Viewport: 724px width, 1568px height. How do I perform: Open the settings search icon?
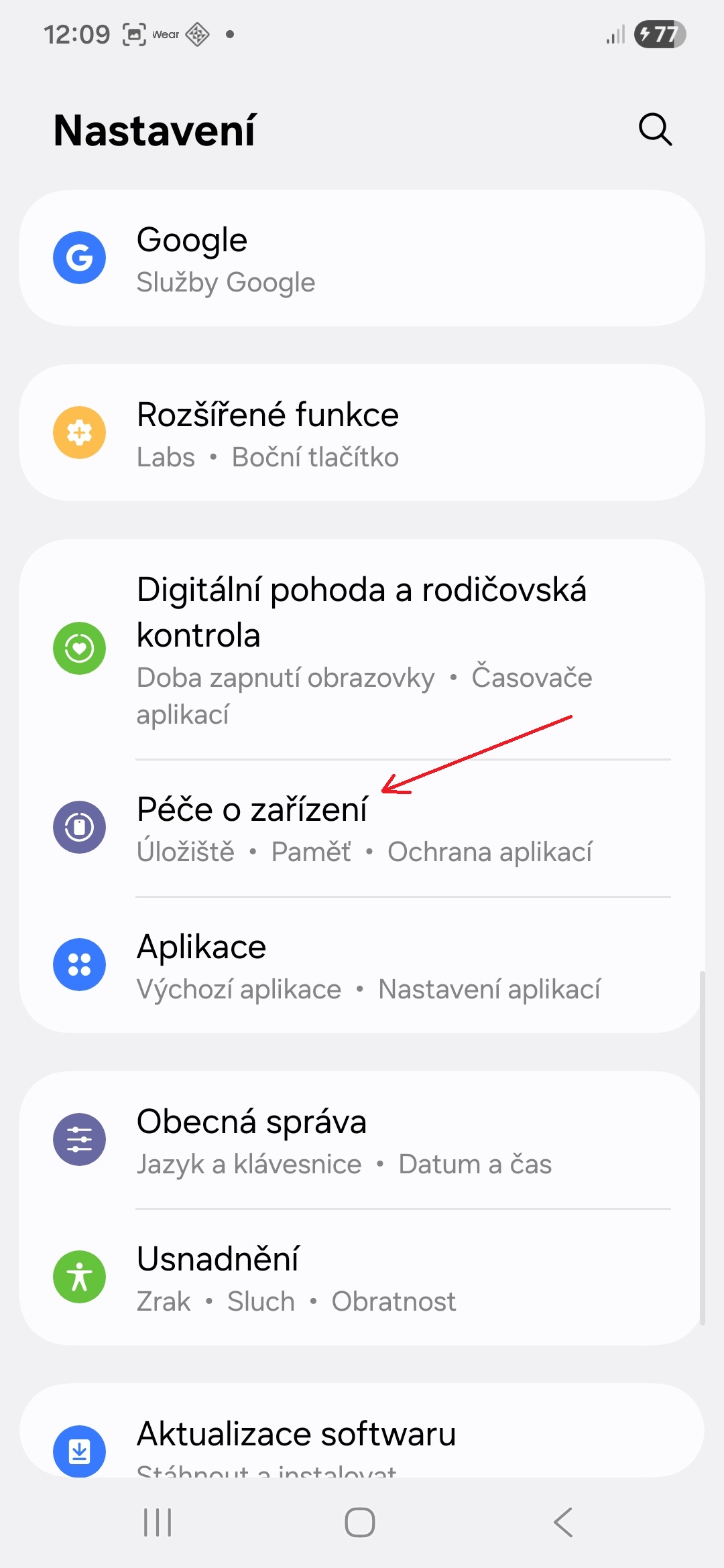pyautogui.click(x=655, y=129)
